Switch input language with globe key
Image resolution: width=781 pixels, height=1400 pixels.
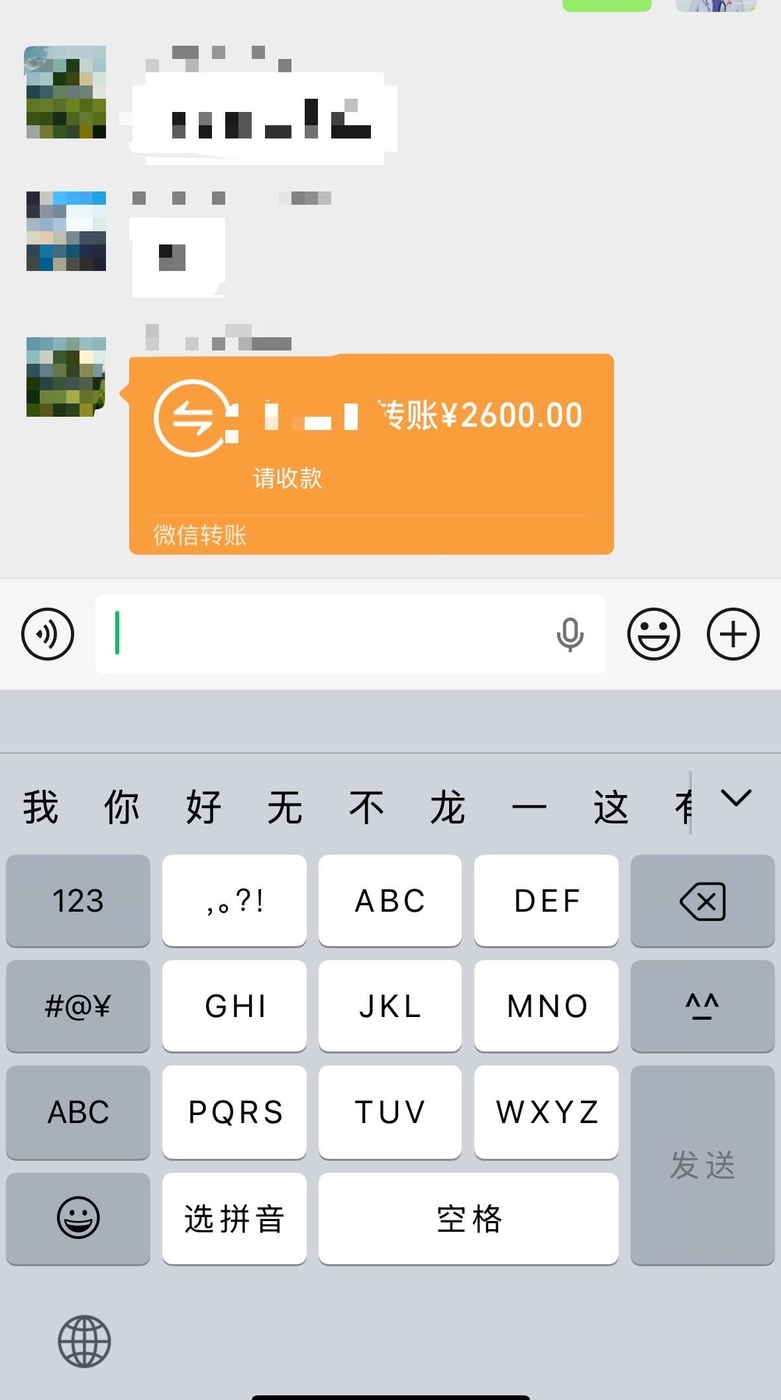coord(84,1341)
